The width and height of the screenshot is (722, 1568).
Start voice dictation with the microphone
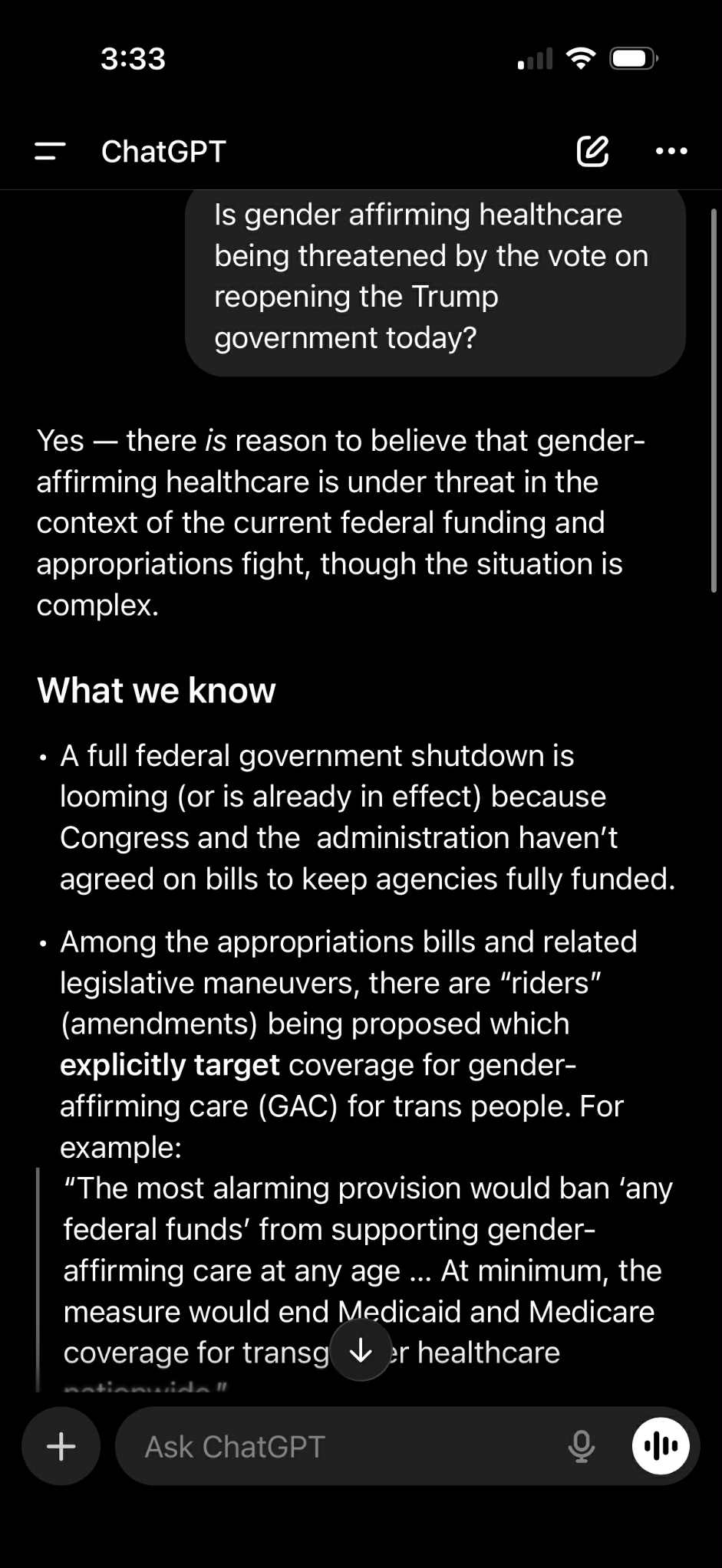tap(581, 1447)
